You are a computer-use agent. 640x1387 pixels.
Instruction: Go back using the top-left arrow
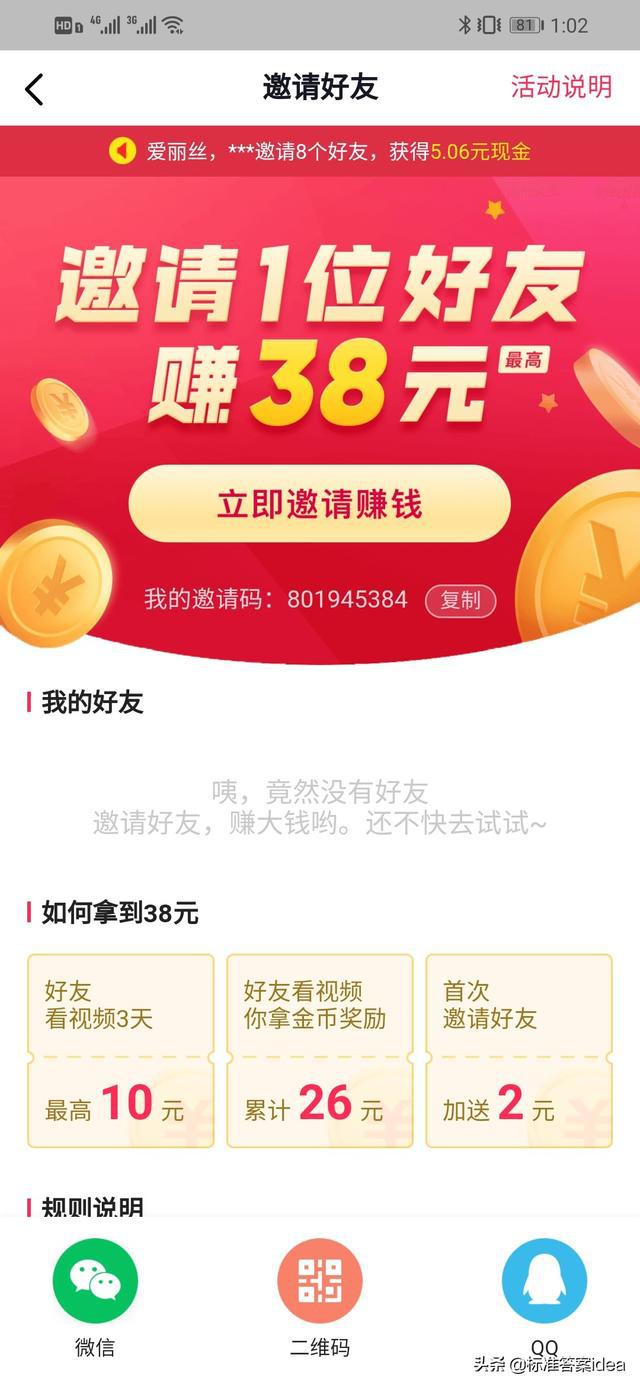34,89
